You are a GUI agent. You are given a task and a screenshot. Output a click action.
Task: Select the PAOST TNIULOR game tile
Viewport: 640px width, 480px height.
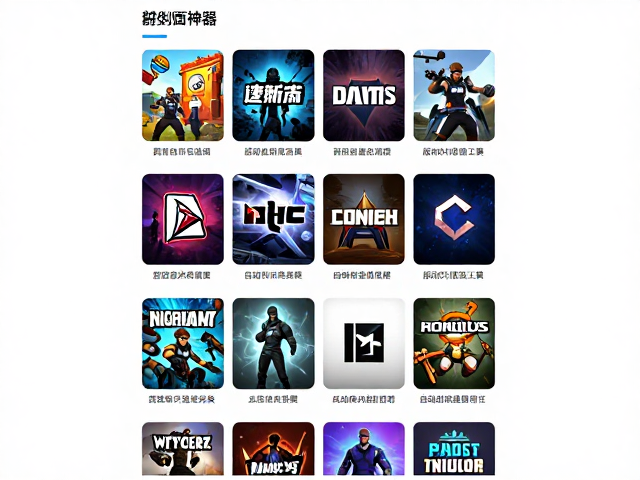coord(454,449)
